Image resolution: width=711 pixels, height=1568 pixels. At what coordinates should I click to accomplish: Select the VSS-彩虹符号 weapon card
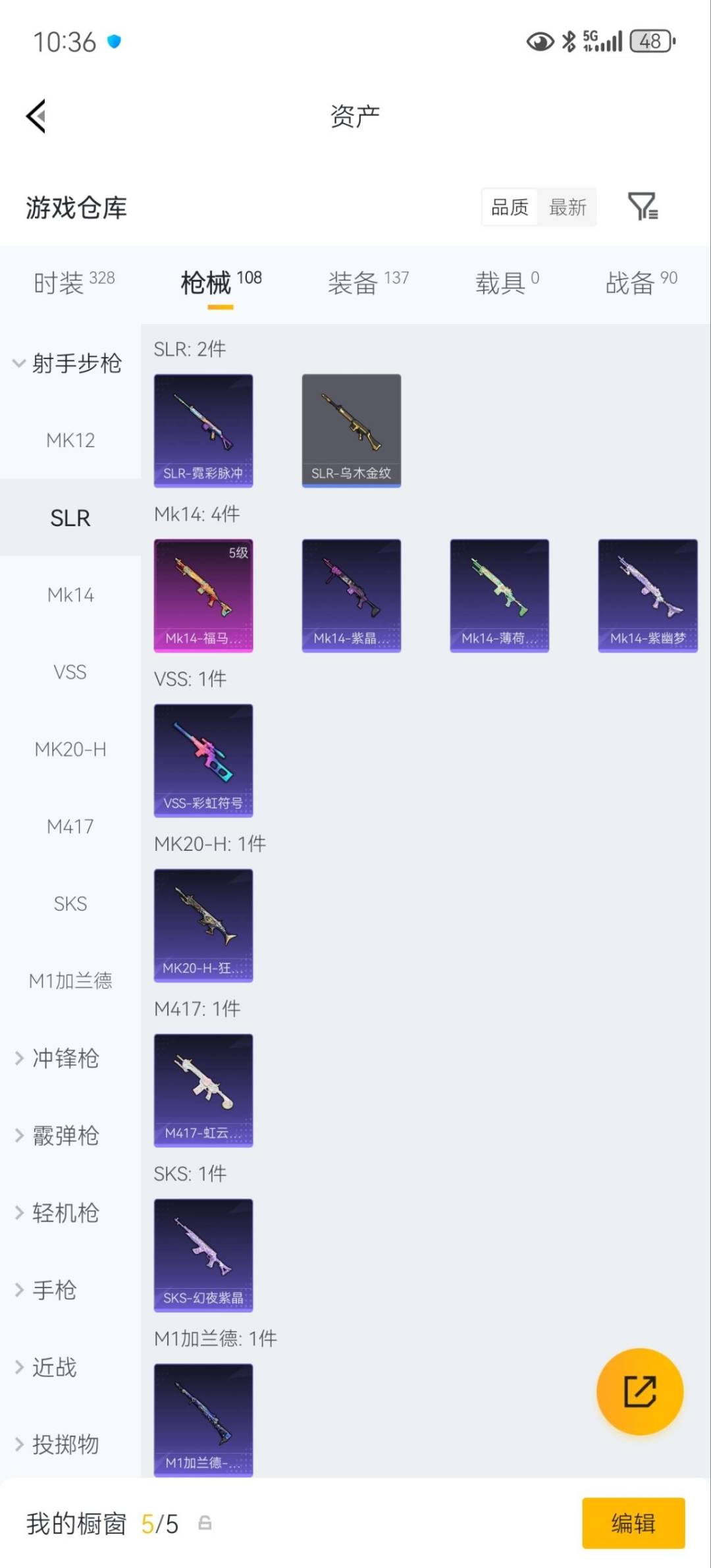point(203,761)
